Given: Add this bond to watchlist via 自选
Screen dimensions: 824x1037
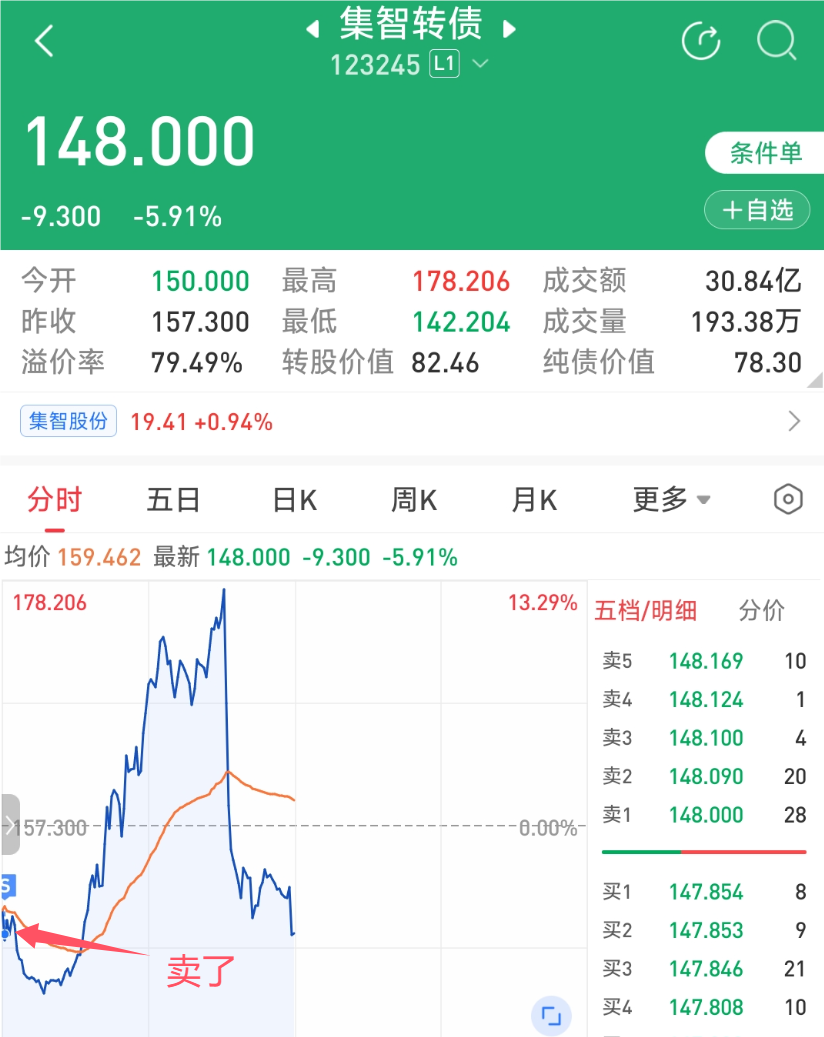Looking at the screenshot, I should tap(757, 210).
